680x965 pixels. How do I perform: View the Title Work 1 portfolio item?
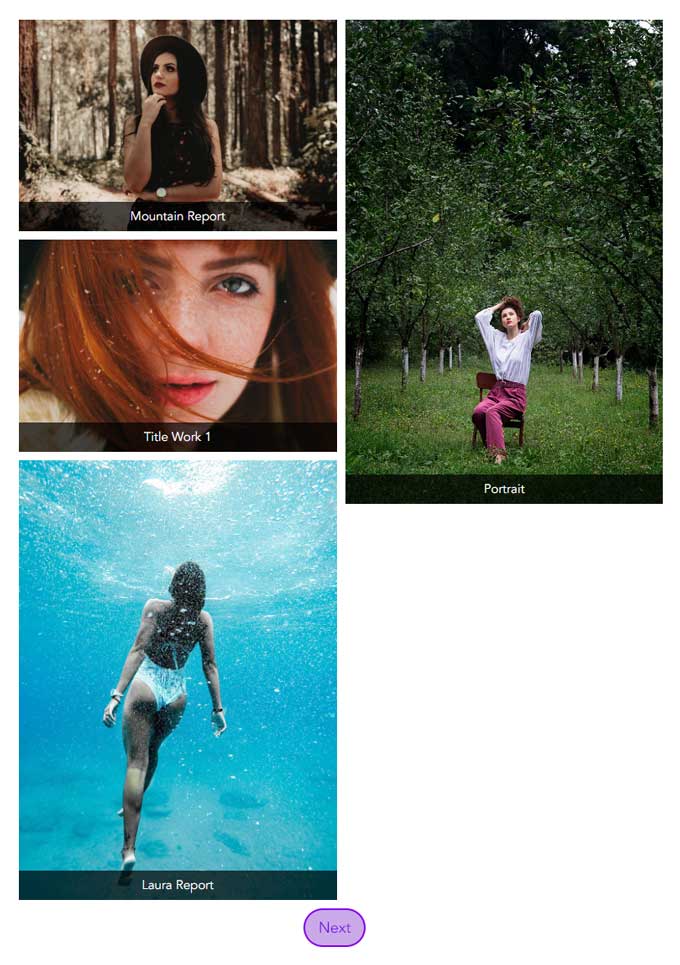coord(177,345)
